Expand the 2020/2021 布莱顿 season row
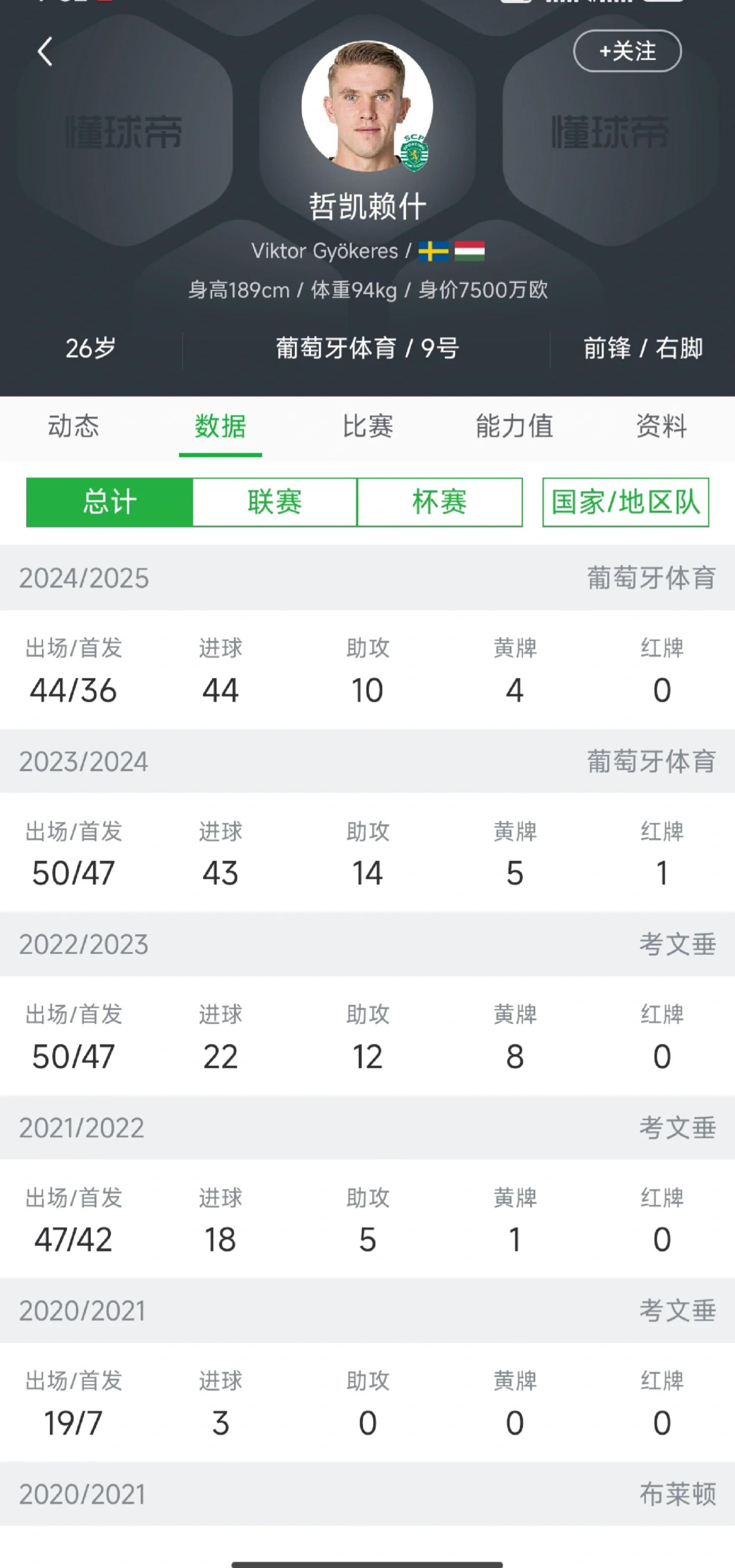735x1568 pixels. coord(367,1495)
